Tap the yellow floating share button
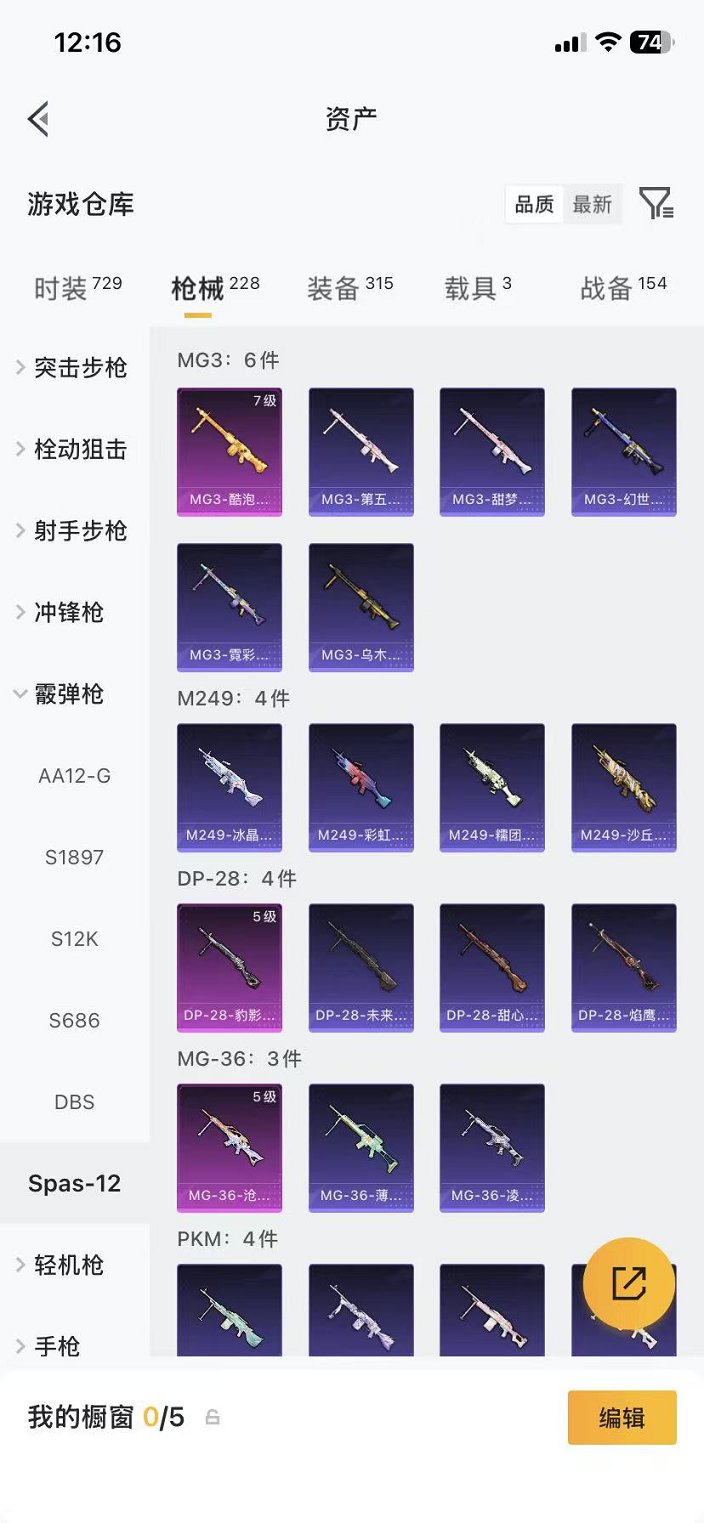This screenshot has height=1523, width=704. click(628, 1283)
